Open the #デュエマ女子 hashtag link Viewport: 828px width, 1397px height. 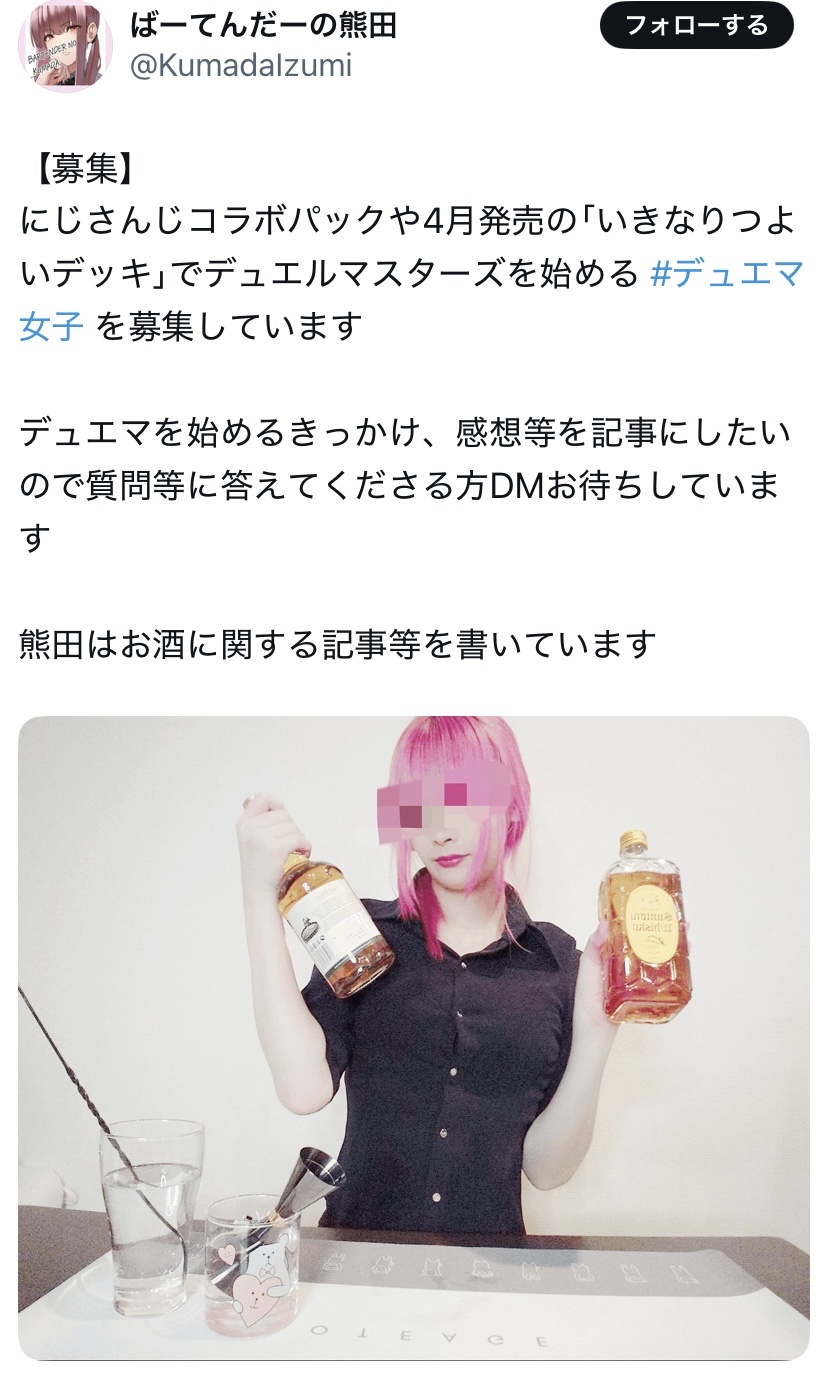(x=726, y=273)
